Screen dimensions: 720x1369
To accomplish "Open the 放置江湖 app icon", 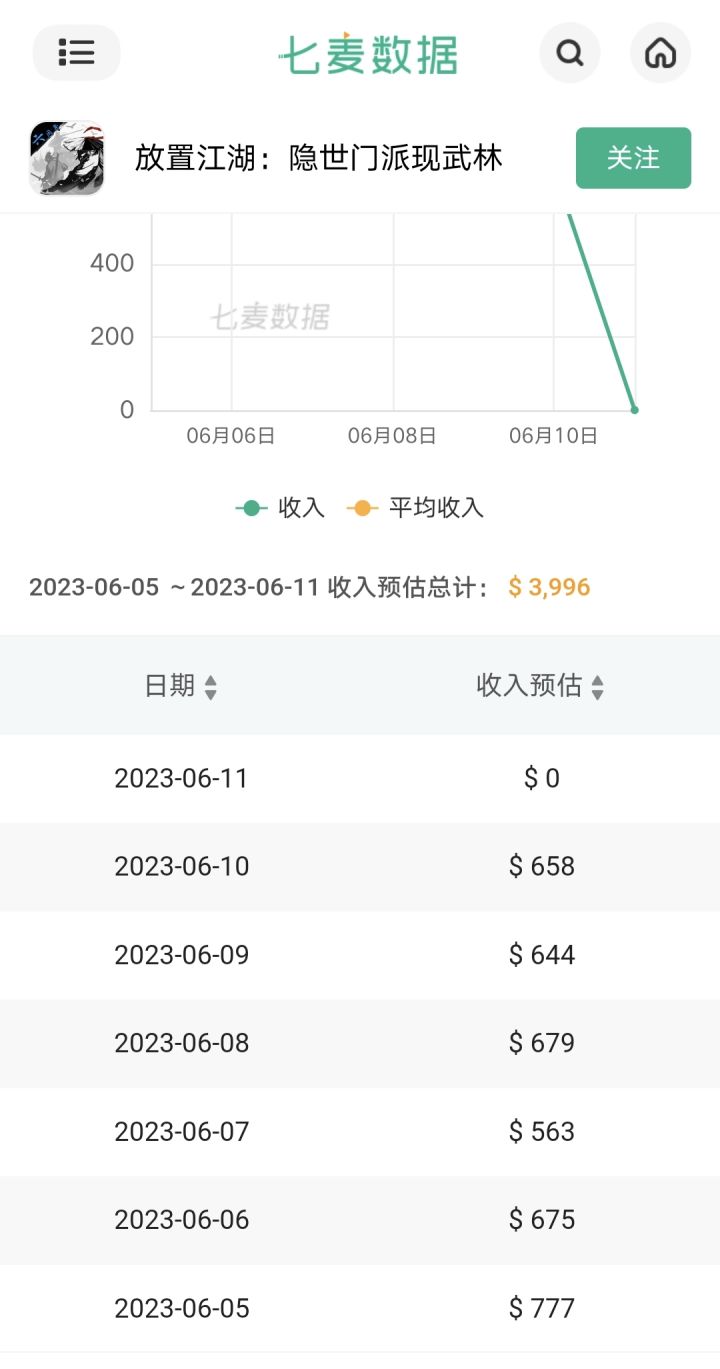I will click(x=67, y=158).
